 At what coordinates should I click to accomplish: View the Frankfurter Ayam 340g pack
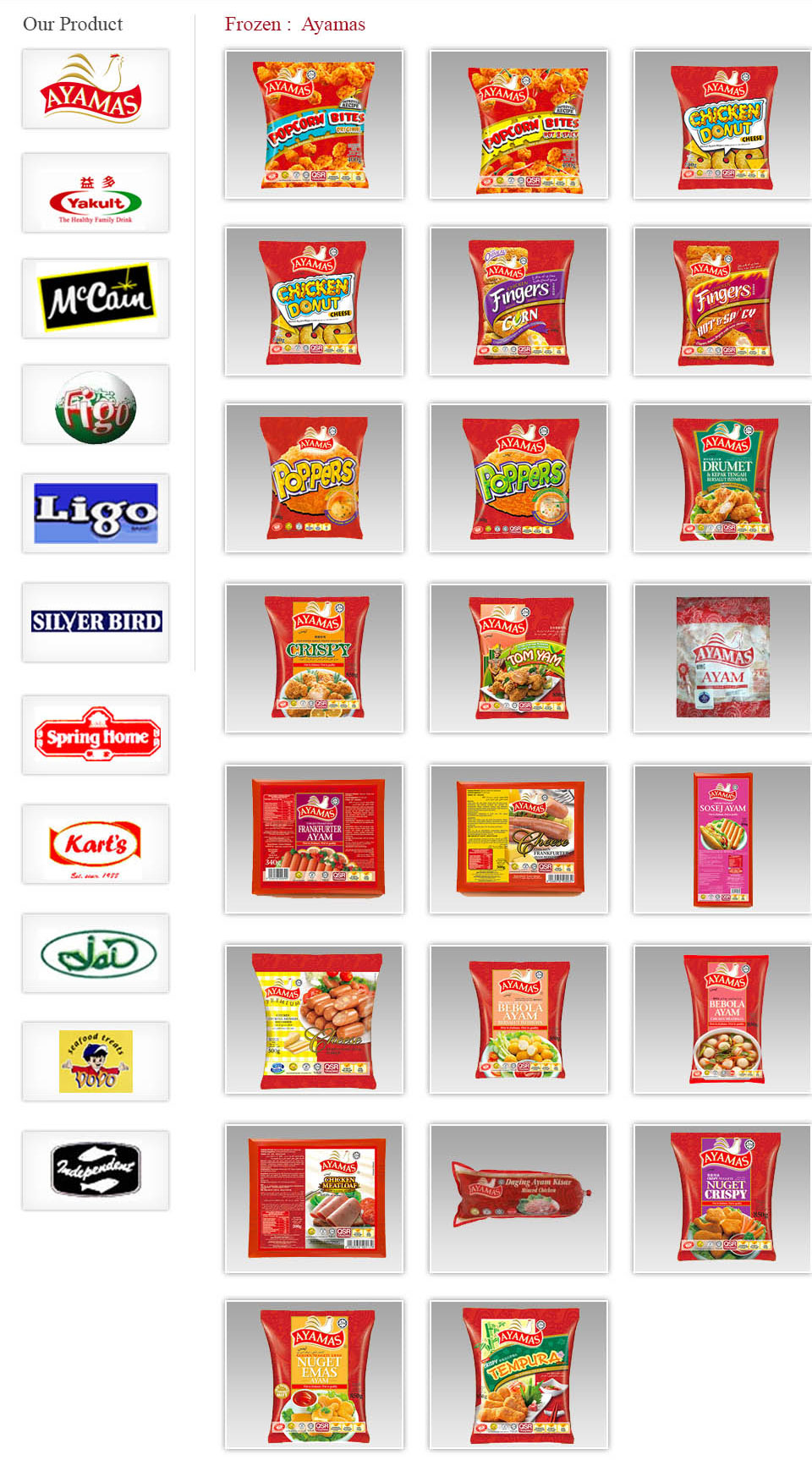tap(315, 839)
